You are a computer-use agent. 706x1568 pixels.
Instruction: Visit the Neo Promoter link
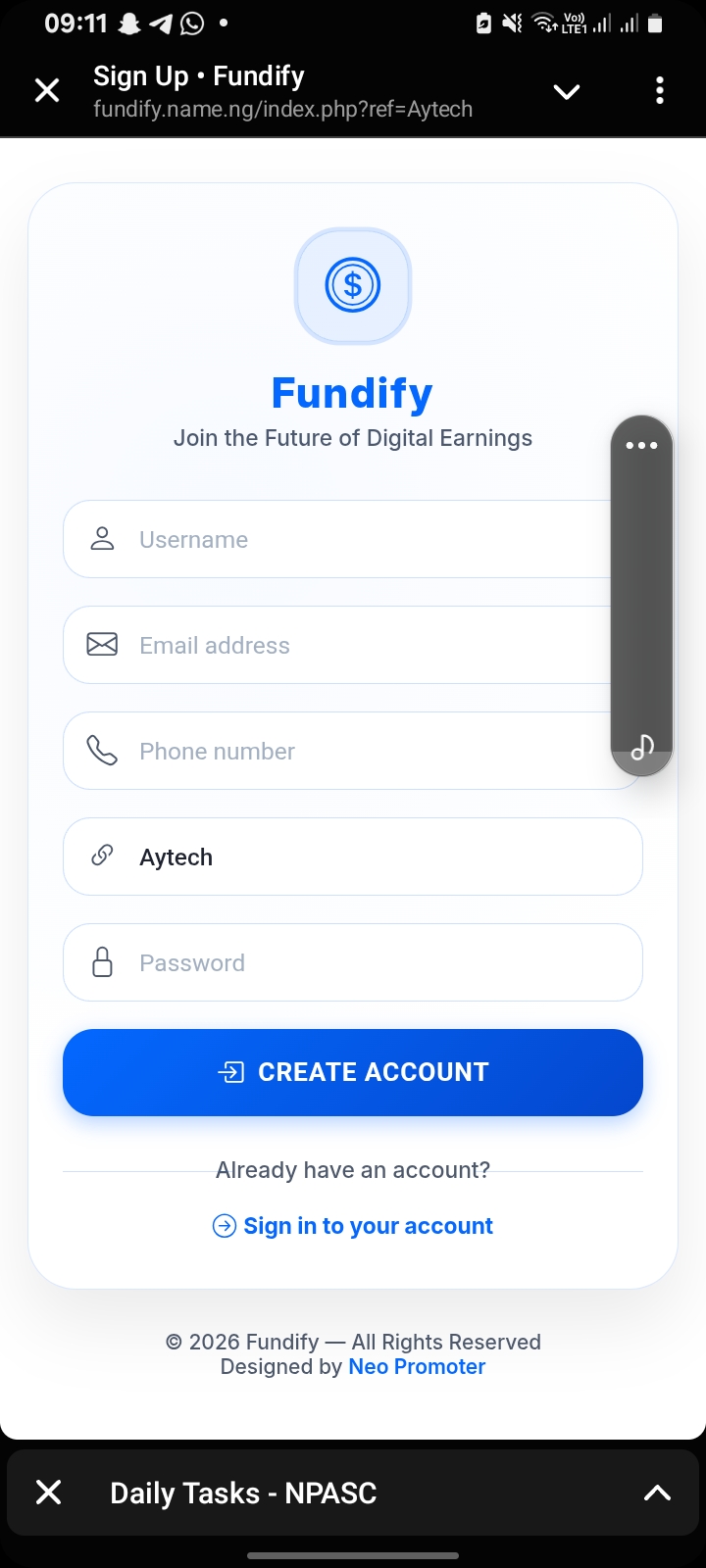click(x=417, y=1367)
